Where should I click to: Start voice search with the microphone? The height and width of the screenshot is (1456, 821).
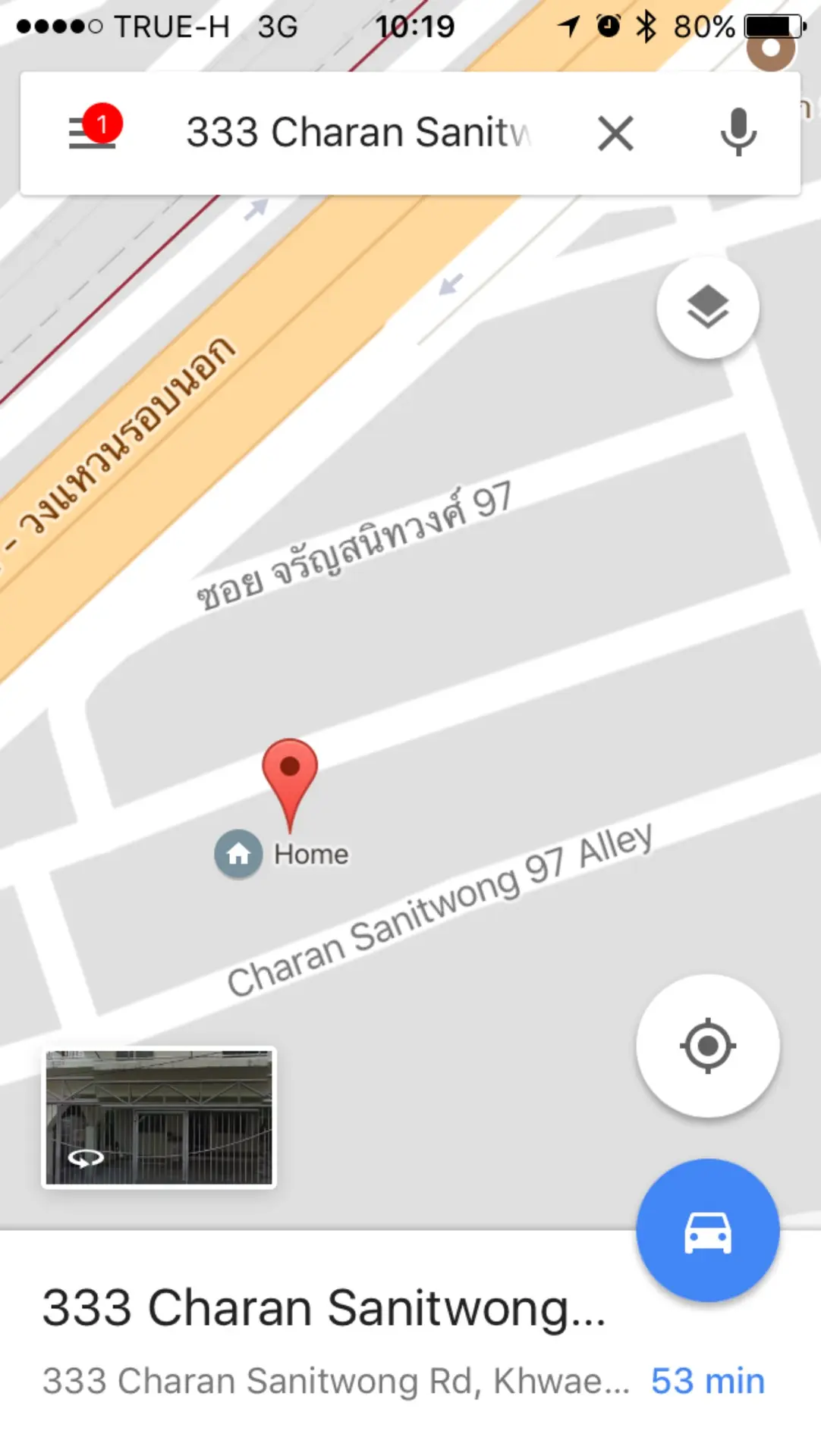(738, 133)
